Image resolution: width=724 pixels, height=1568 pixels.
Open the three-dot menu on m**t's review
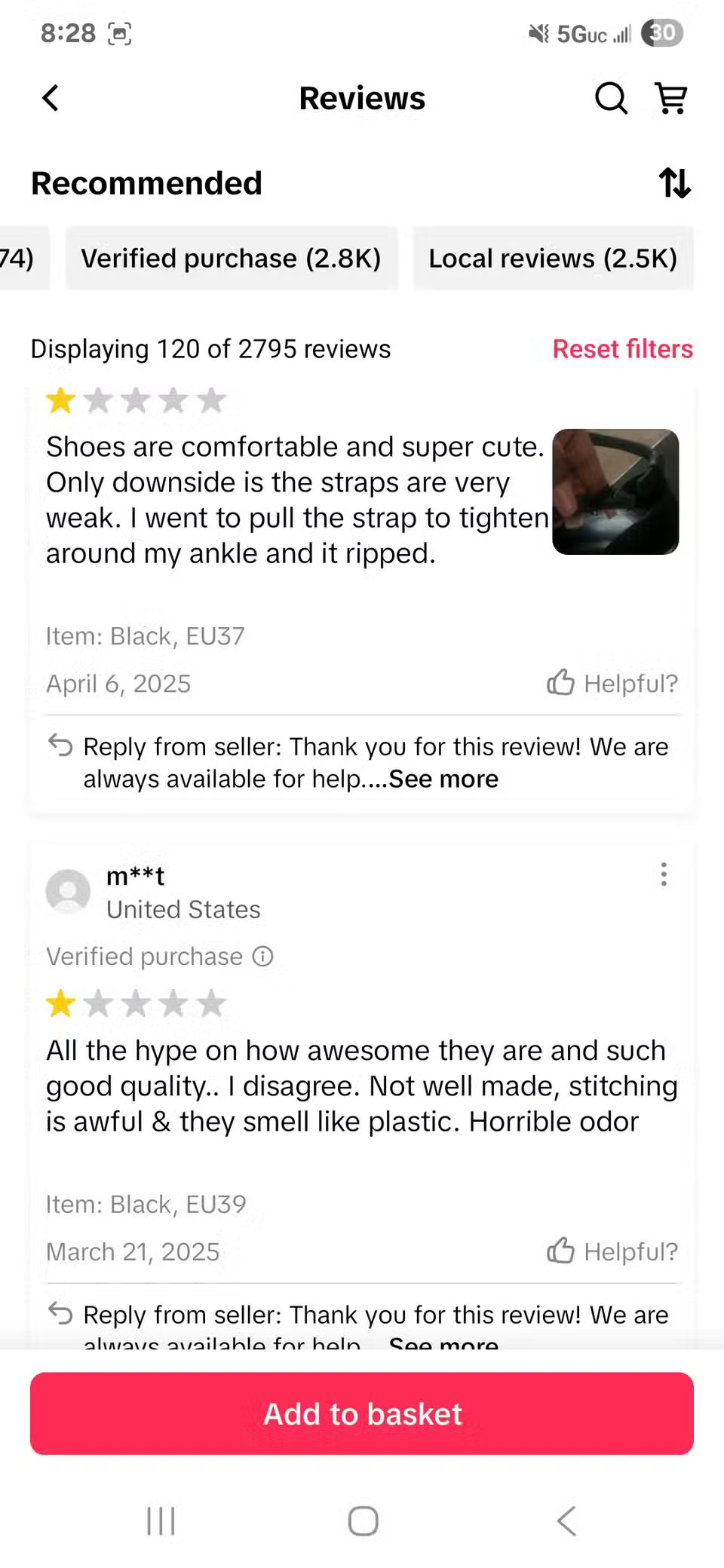pos(664,874)
